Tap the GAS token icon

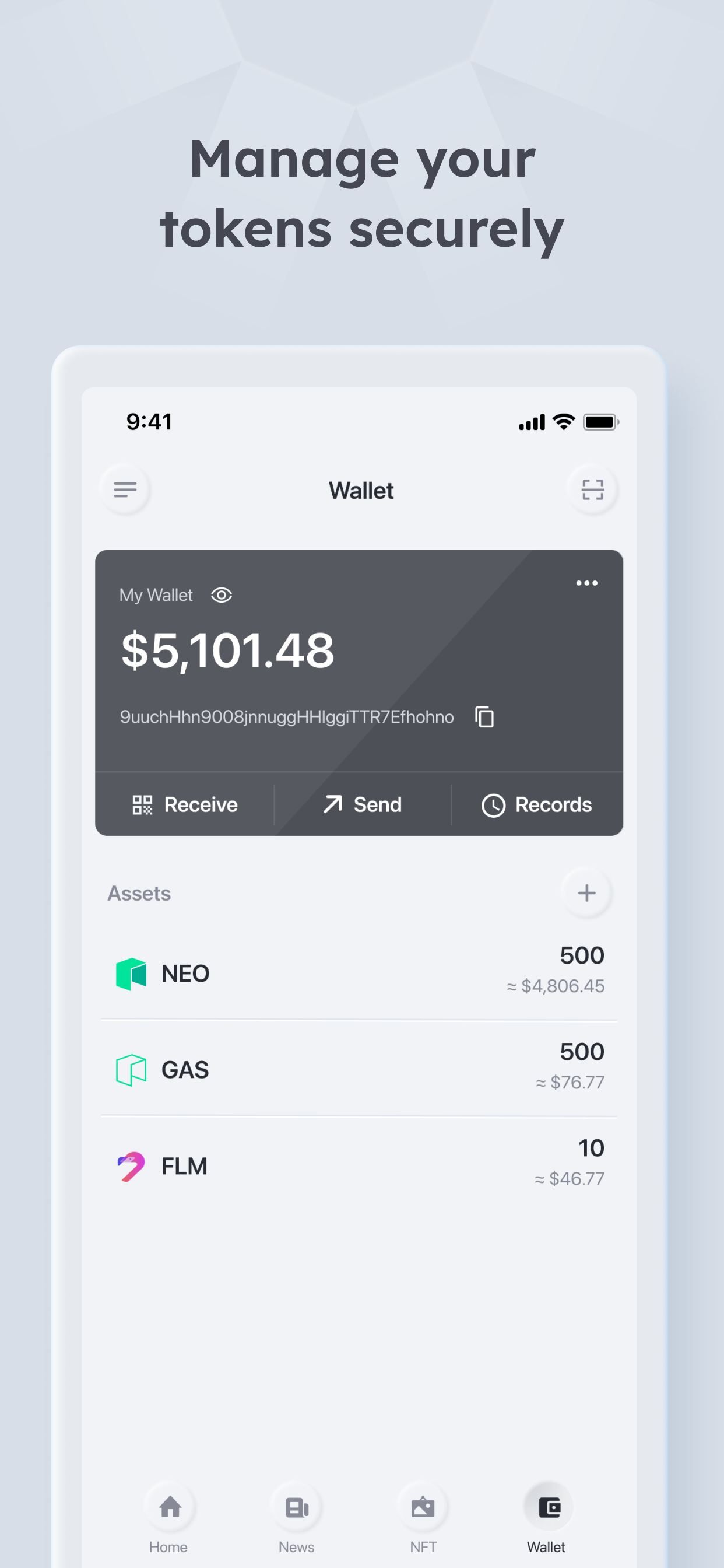131,1069
